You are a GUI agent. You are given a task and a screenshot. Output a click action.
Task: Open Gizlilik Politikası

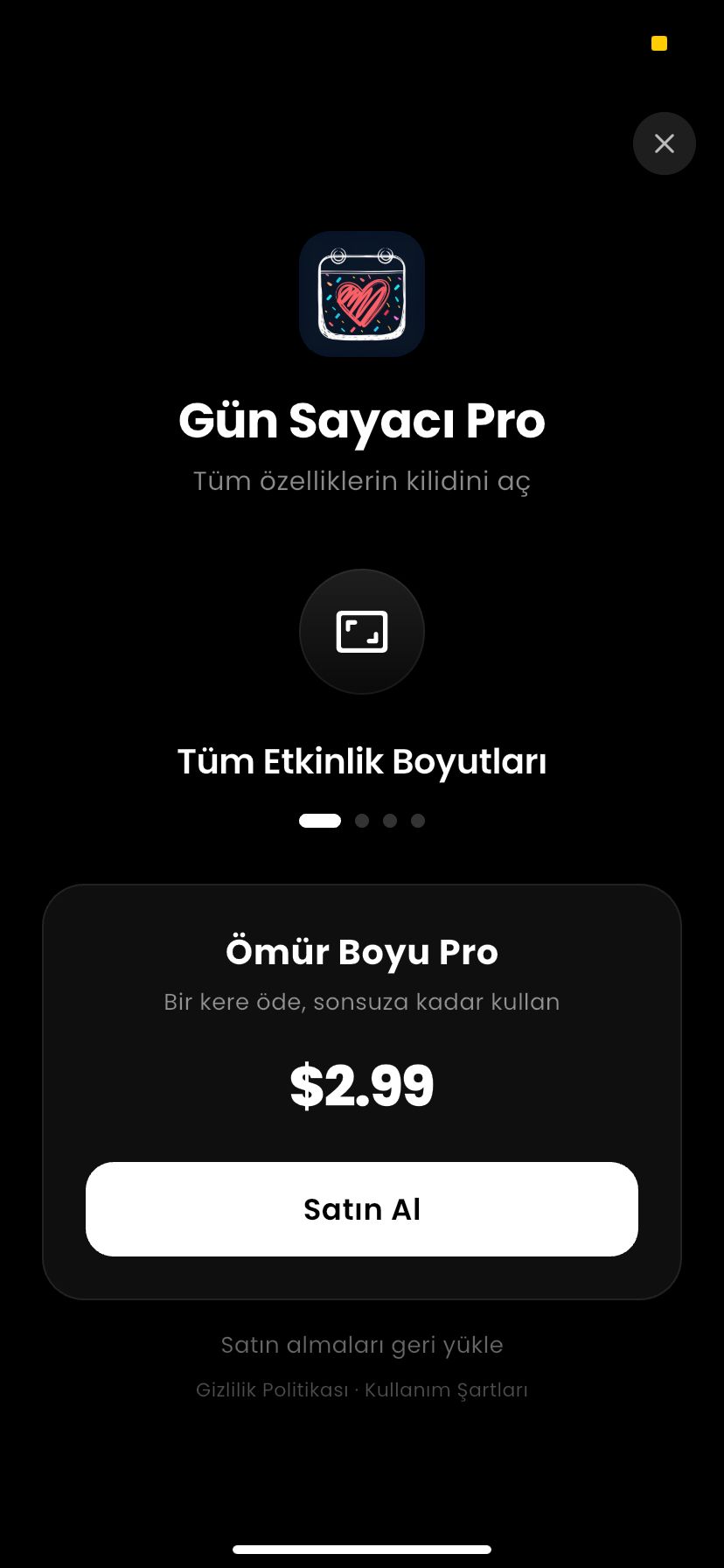[x=272, y=1390]
